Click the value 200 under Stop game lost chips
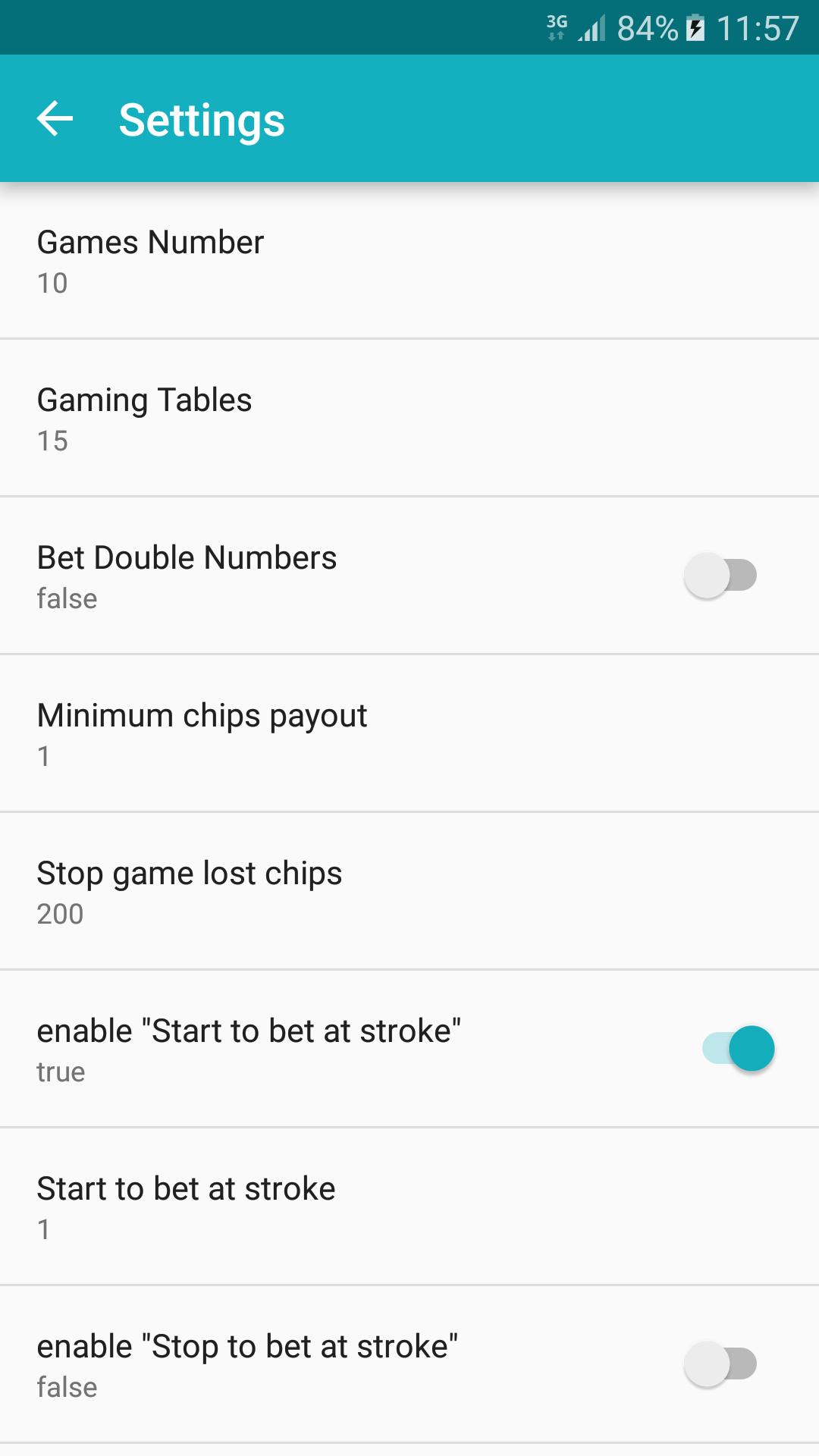 (x=61, y=915)
